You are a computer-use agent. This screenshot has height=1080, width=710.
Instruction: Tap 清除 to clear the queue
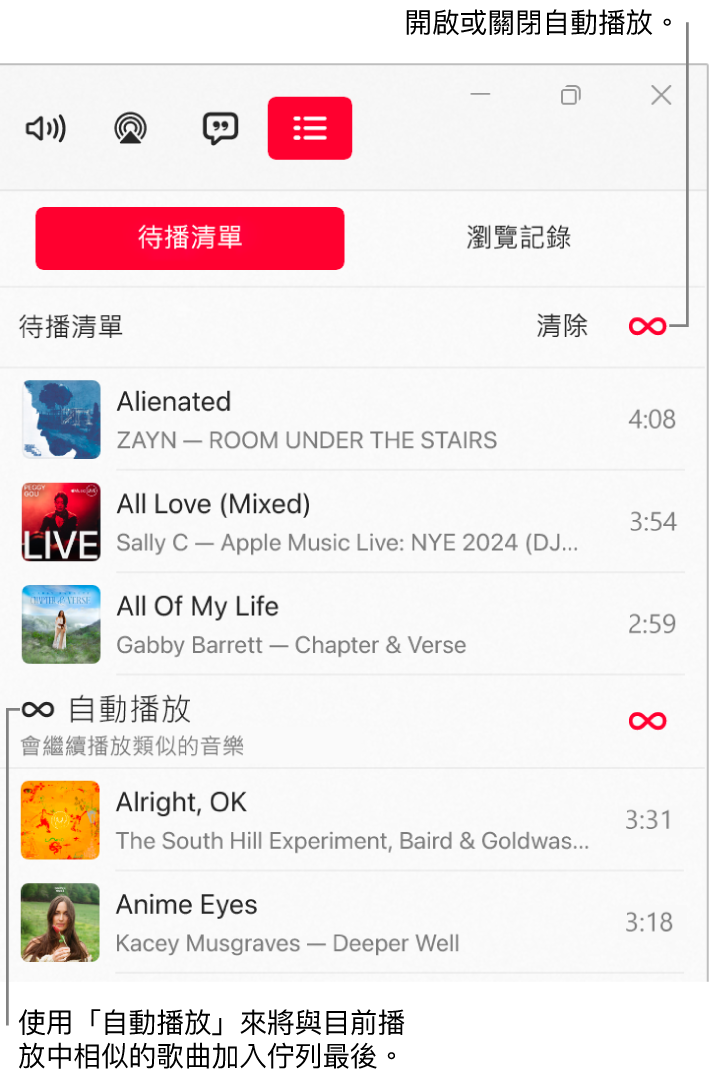(562, 326)
